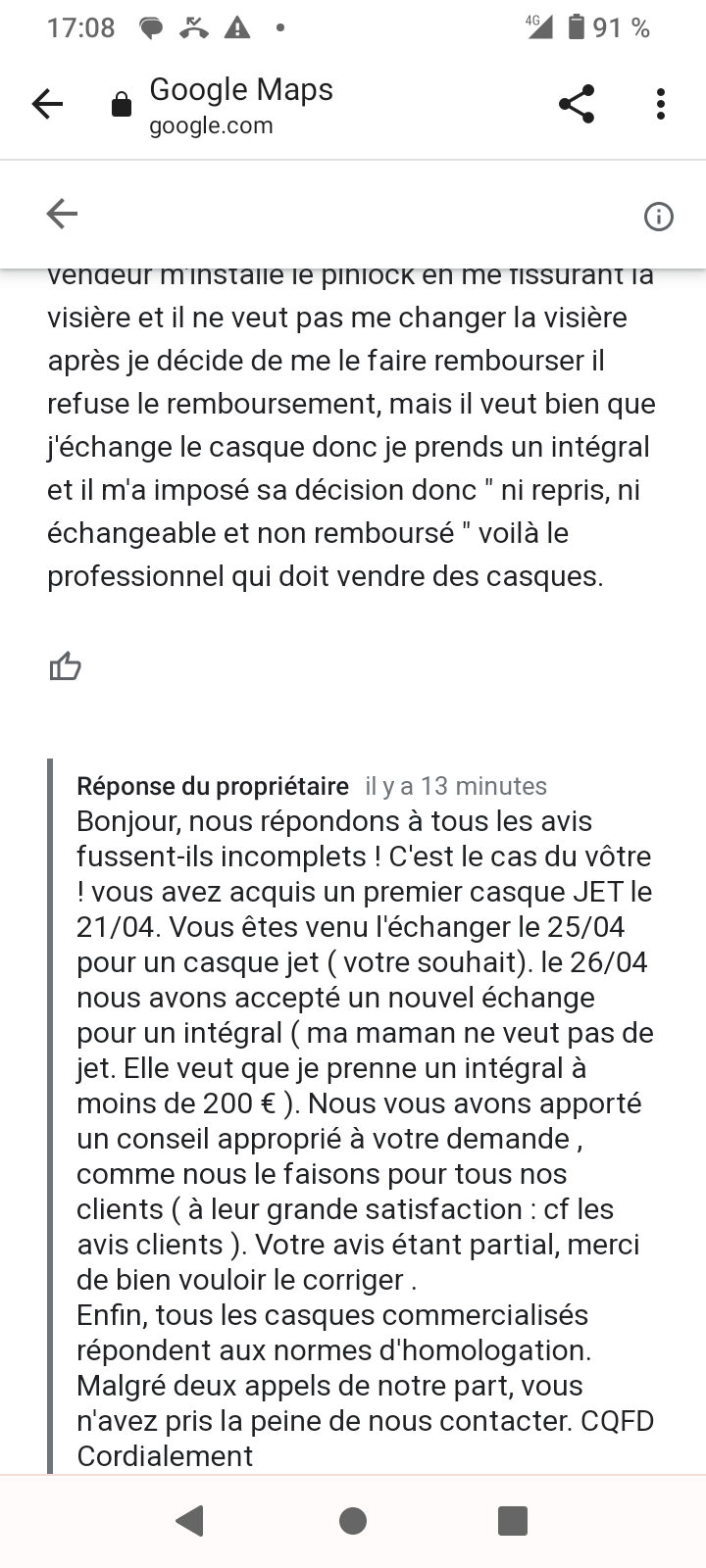The width and height of the screenshot is (706, 1568).
Task: Open the recent apps view
Action: click(513, 1521)
